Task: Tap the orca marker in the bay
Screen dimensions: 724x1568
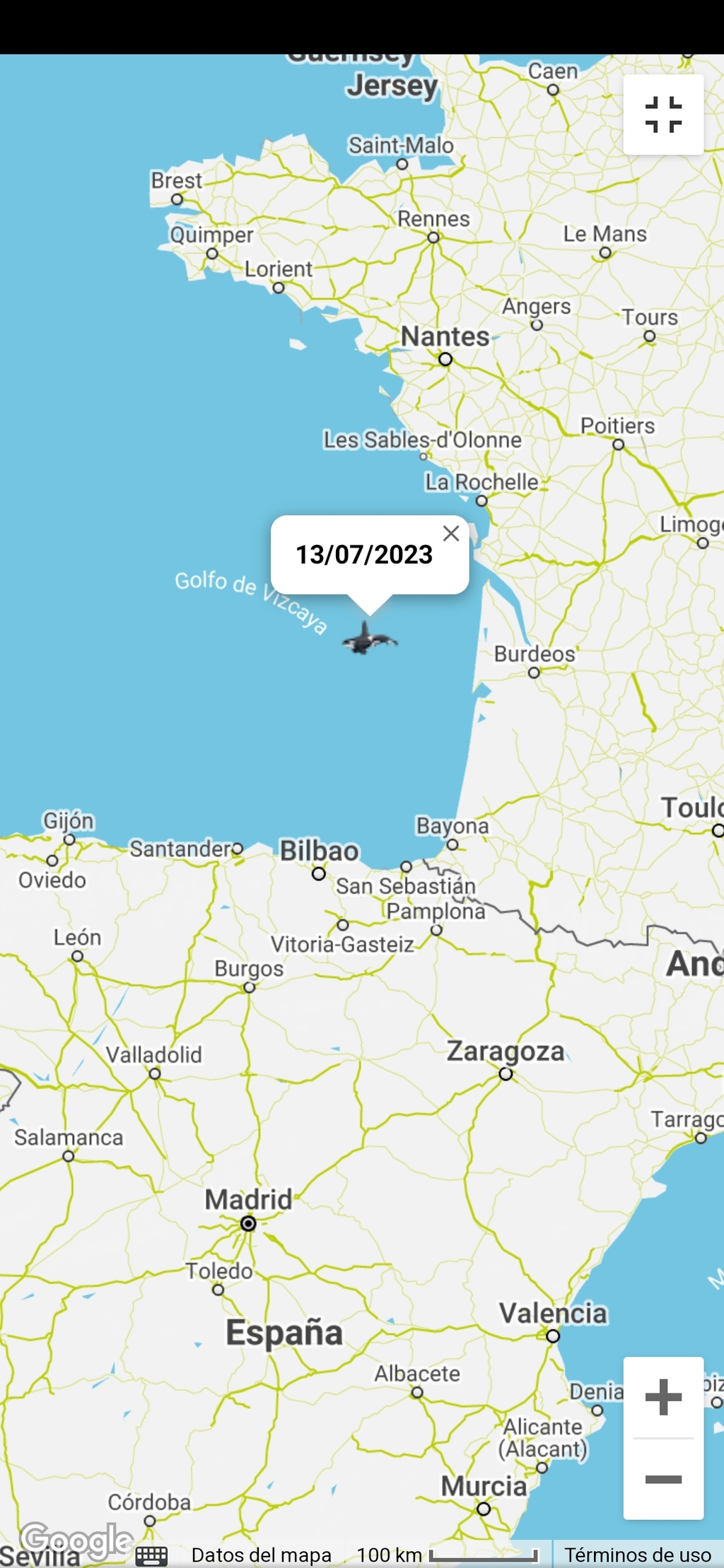Action: (x=369, y=638)
